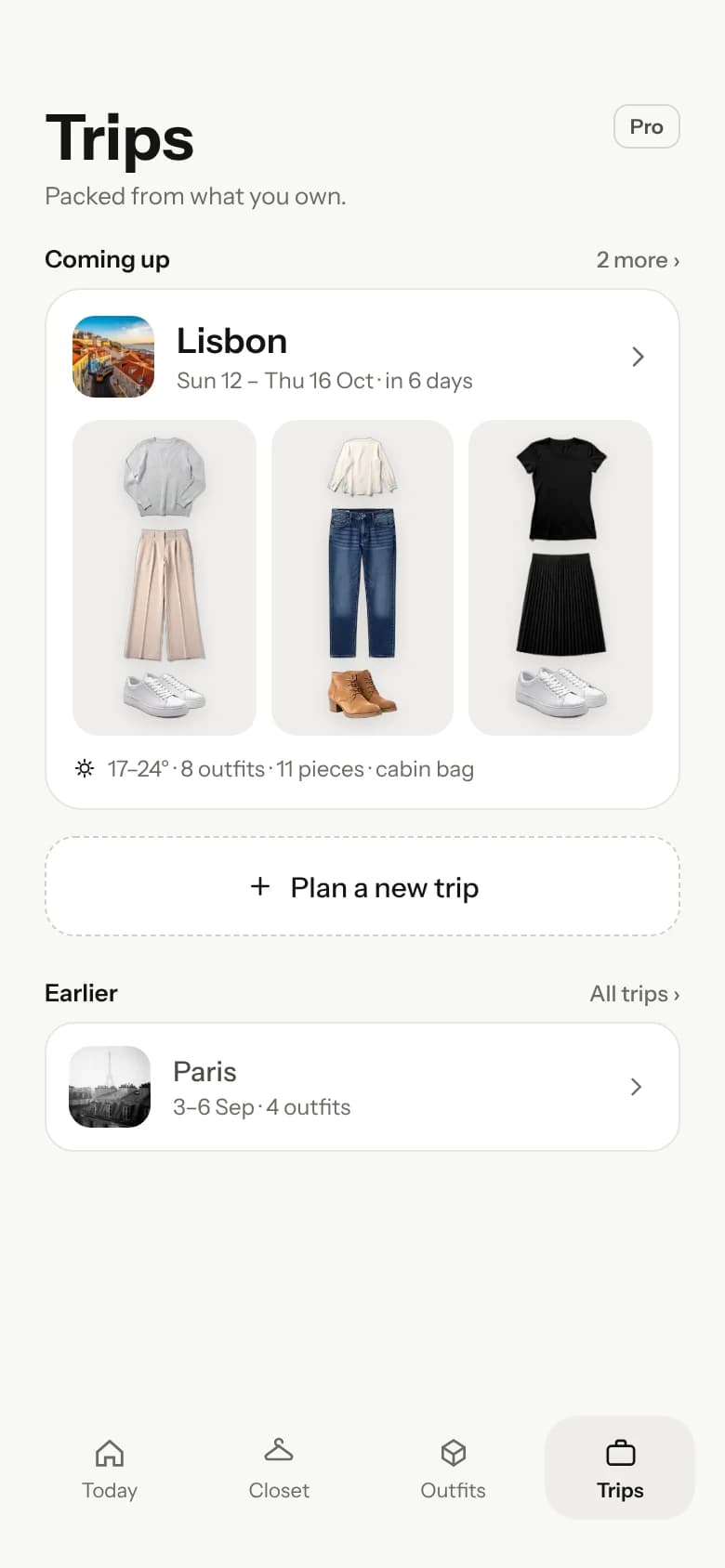Open the earlier Paris trip
Viewport: 725px width, 1568px height.
coord(362,1087)
